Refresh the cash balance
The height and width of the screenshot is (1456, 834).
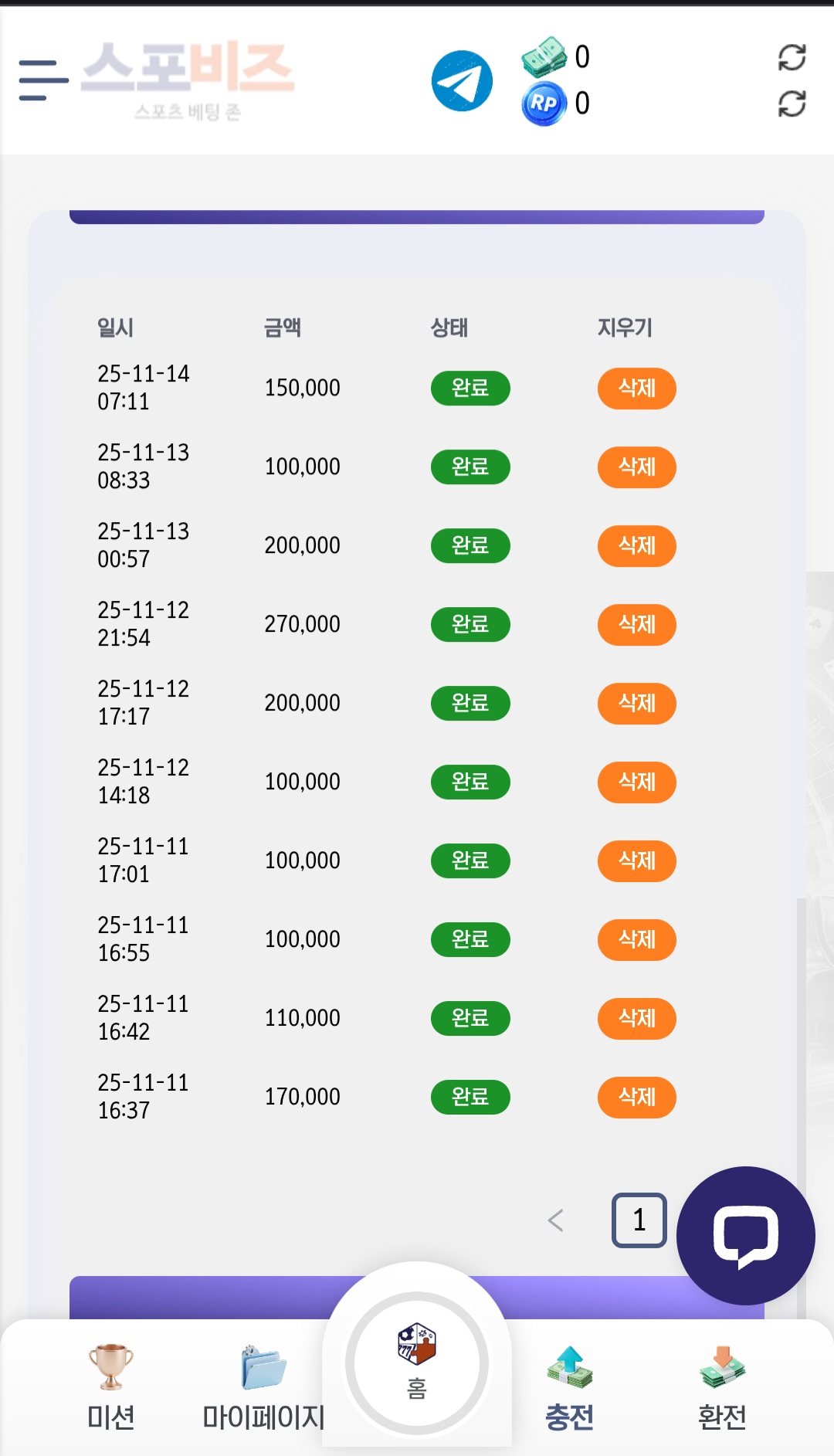click(x=792, y=57)
